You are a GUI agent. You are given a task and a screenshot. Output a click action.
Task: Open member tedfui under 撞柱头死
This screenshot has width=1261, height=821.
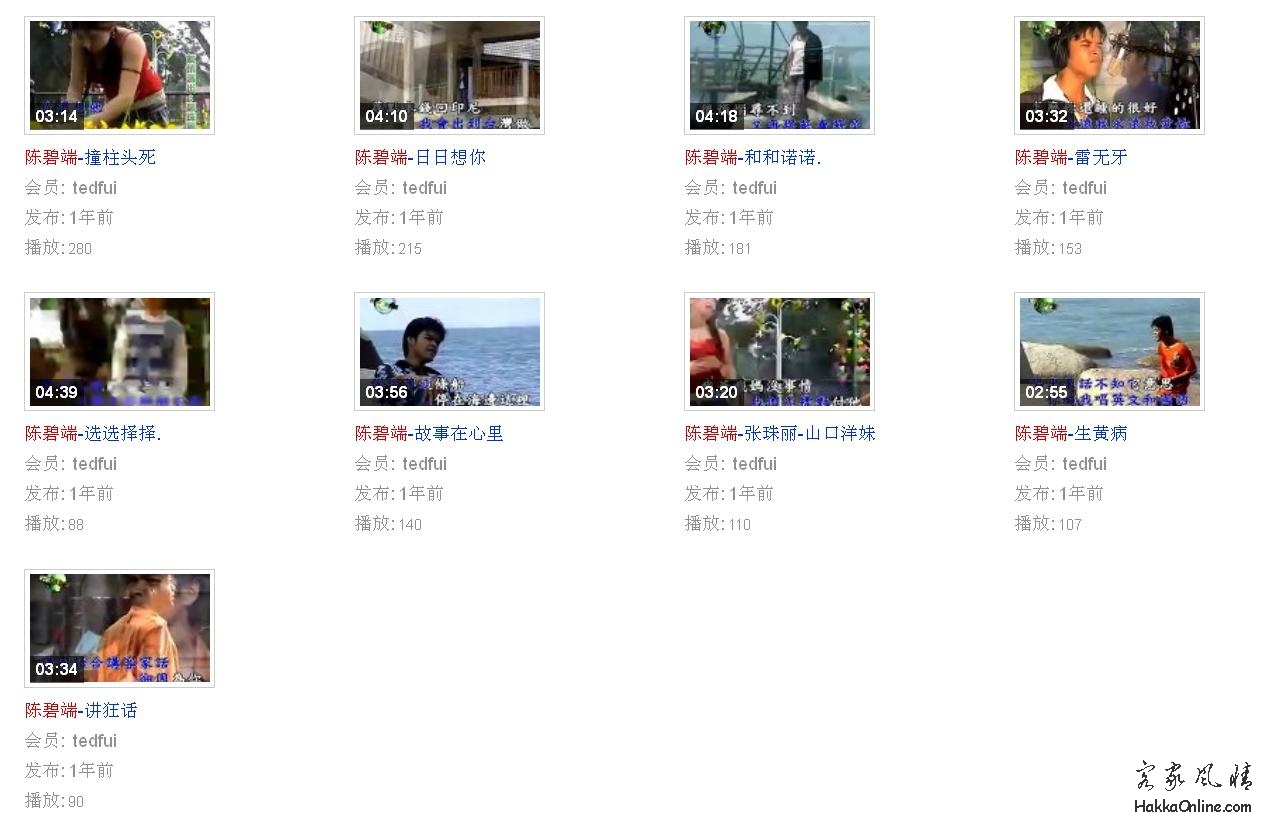(x=94, y=188)
